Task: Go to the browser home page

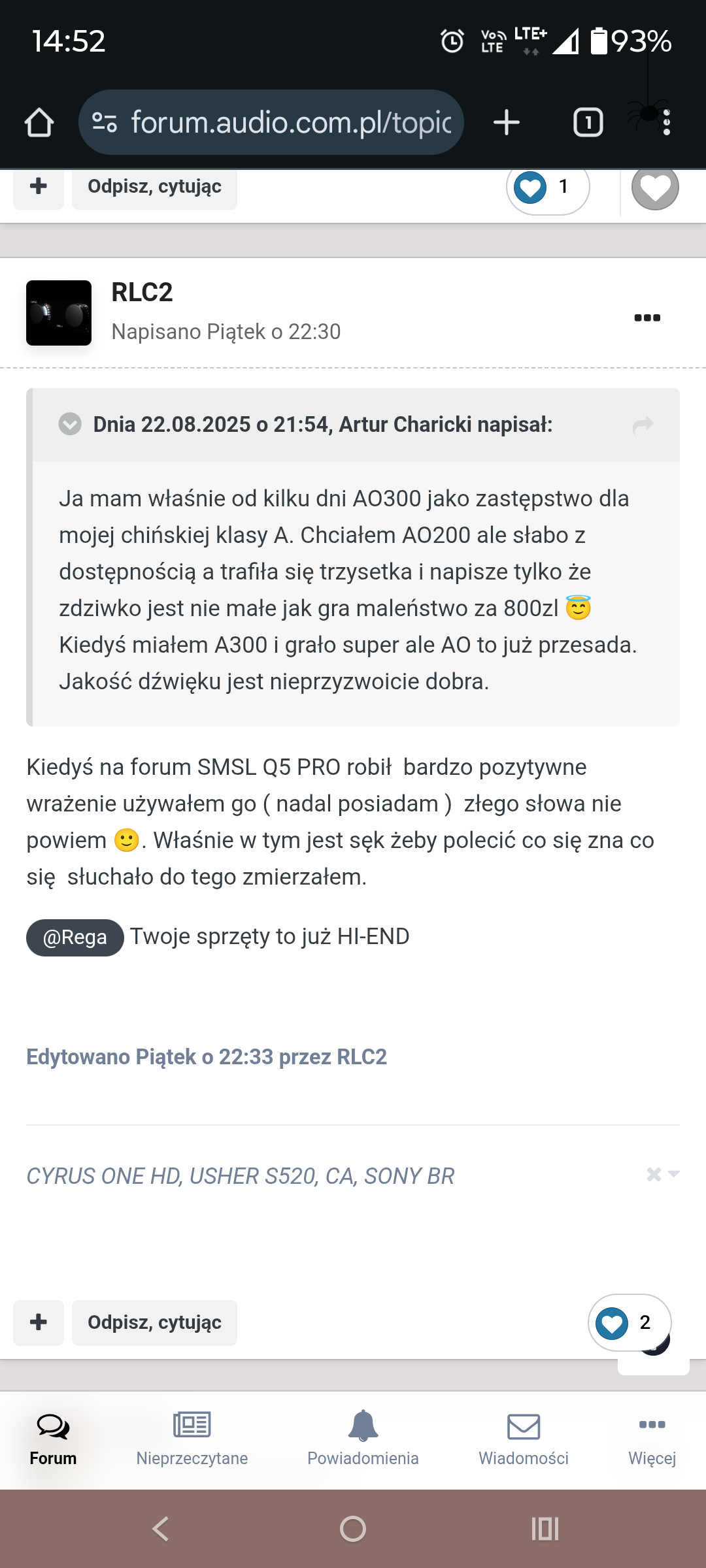Action: pos(39,122)
